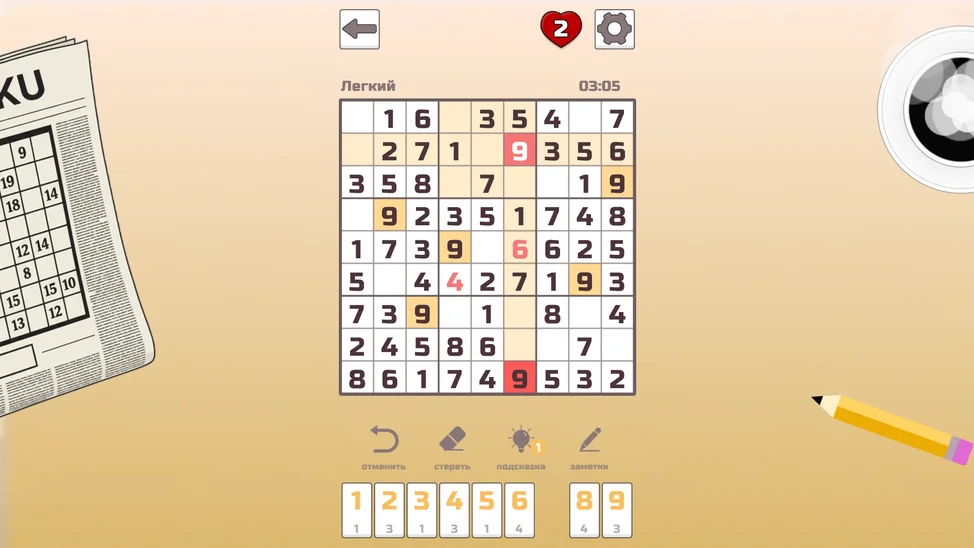Screen dimensions: 974x548
Task: Select the pink 4 in the sixth row
Action: 454,282
